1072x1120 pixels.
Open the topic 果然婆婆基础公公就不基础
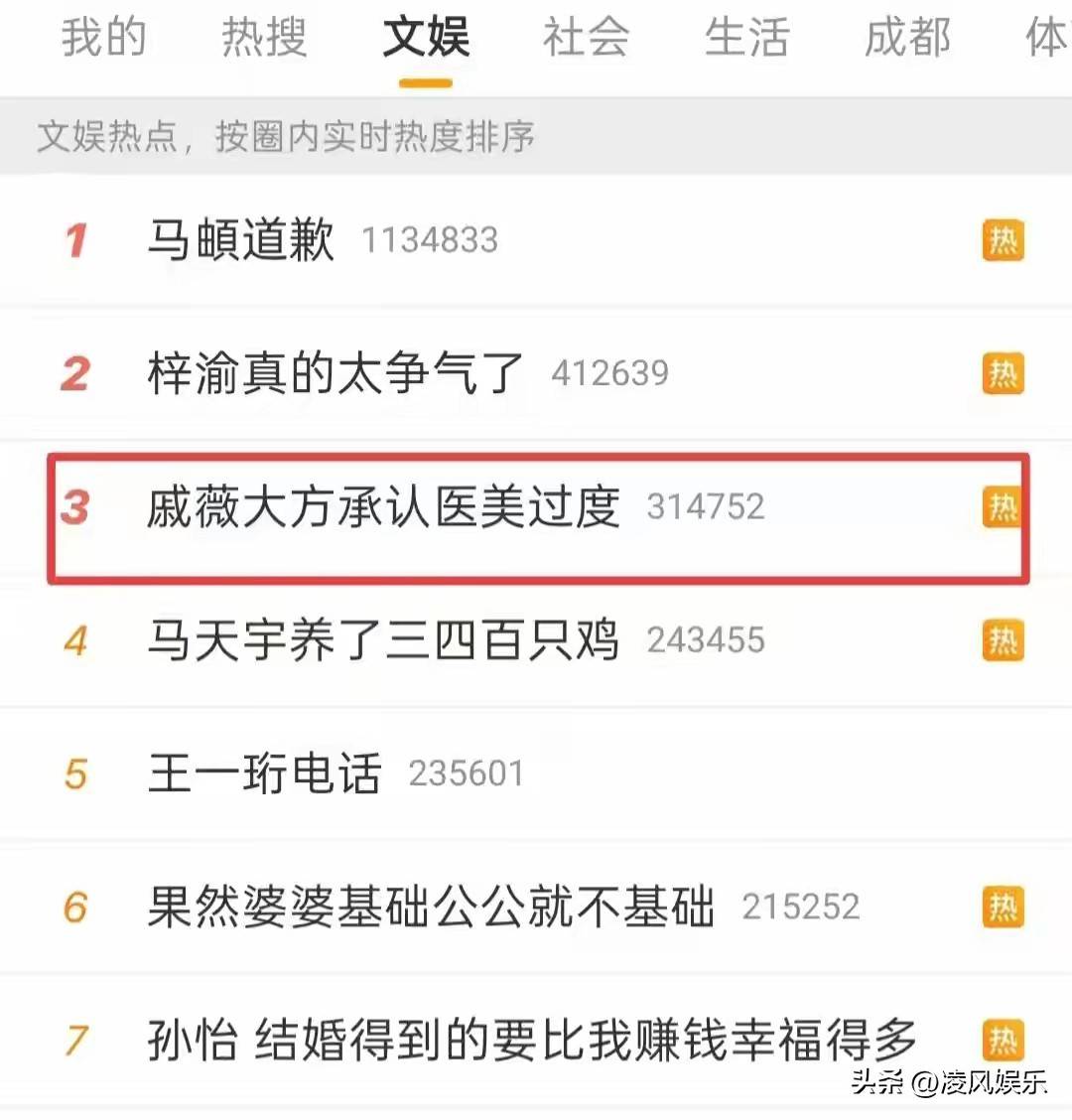pos(431,907)
